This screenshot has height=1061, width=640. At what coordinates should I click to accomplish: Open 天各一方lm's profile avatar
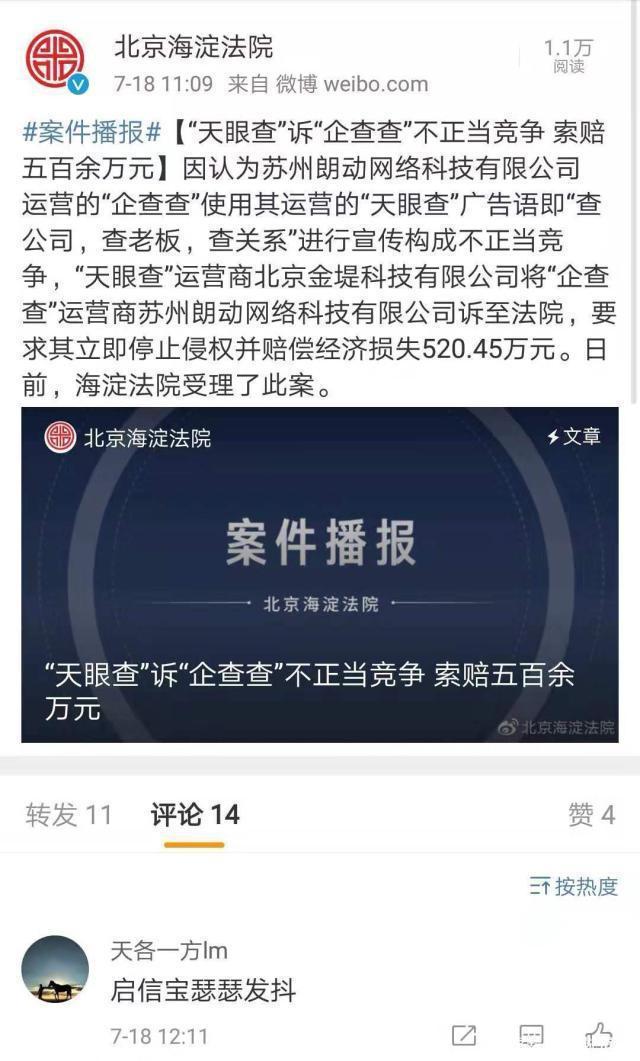pyautogui.click(x=55, y=970)
